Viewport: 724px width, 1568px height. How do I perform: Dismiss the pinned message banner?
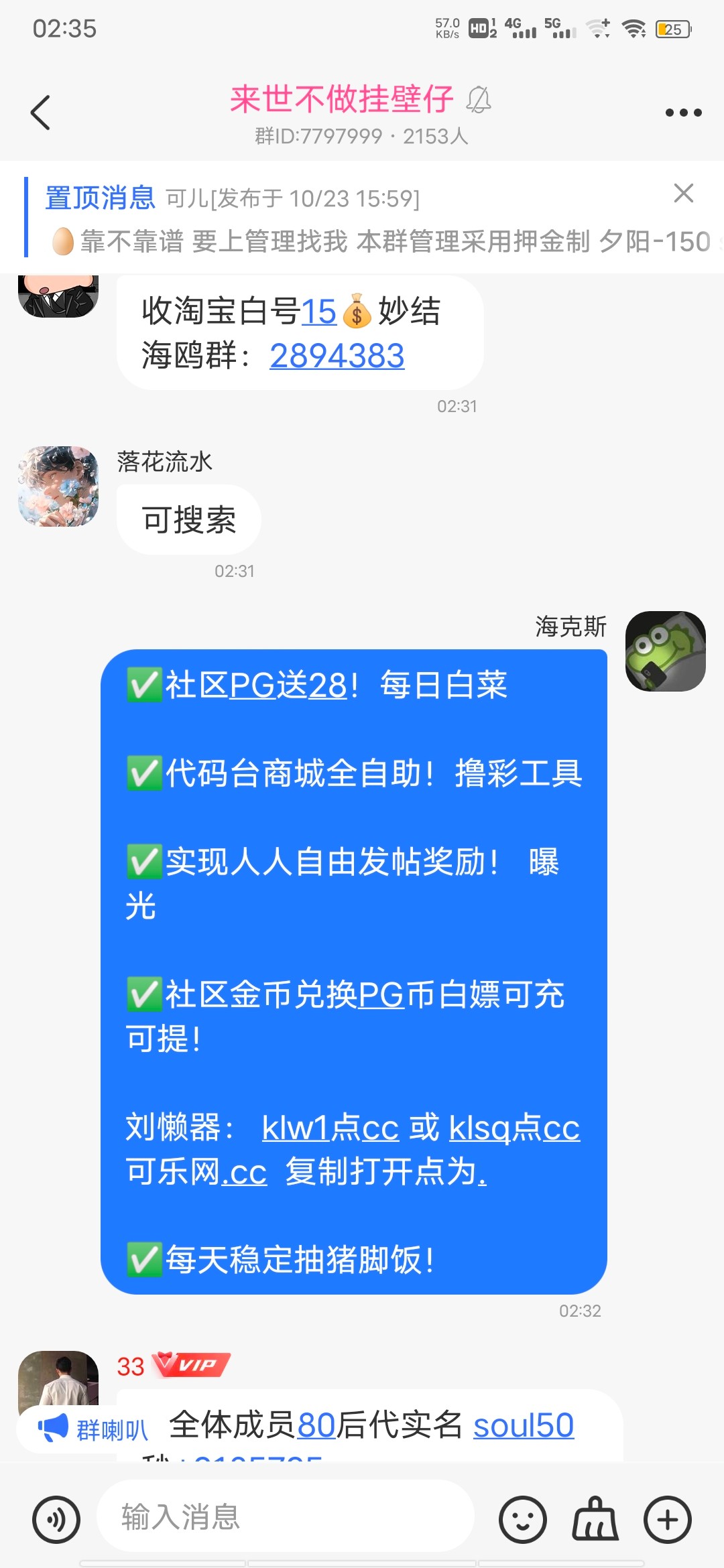click(x=683, y=194)
